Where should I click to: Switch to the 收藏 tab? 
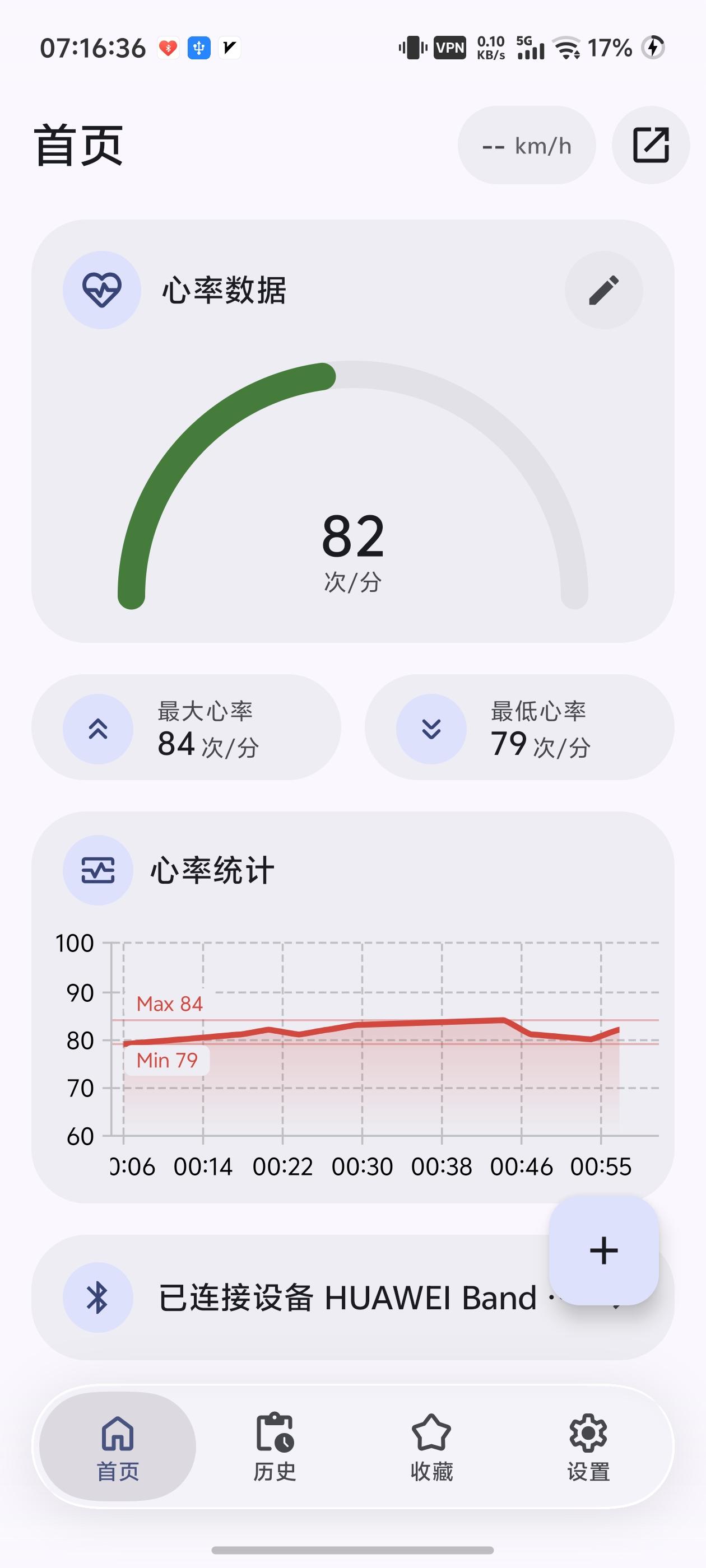(431, 1446)
